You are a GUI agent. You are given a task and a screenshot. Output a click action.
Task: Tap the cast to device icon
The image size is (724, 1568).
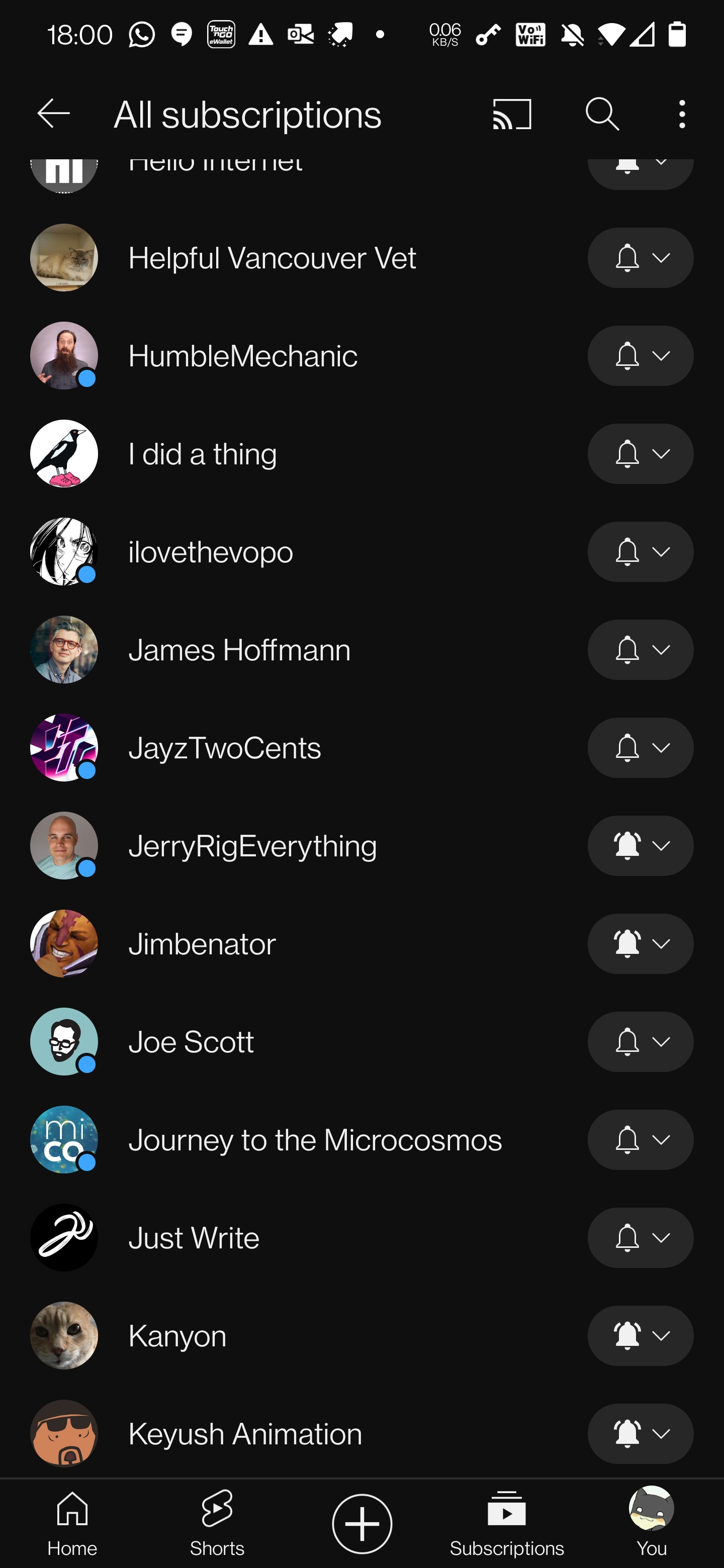512,114
